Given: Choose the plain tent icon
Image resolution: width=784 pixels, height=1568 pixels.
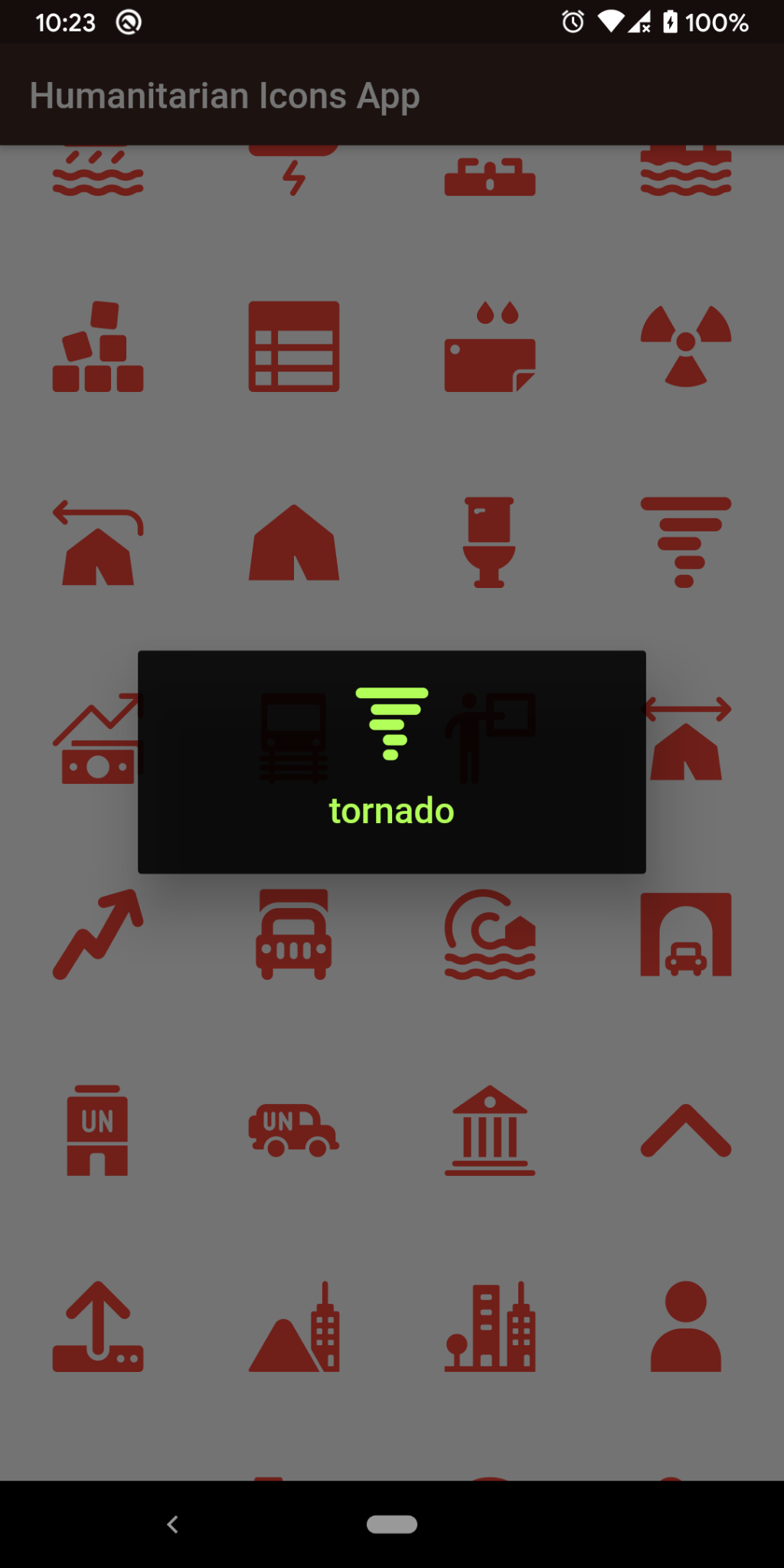Looking at the screenshot, I should pyautogui.click(x=294, y=542).
